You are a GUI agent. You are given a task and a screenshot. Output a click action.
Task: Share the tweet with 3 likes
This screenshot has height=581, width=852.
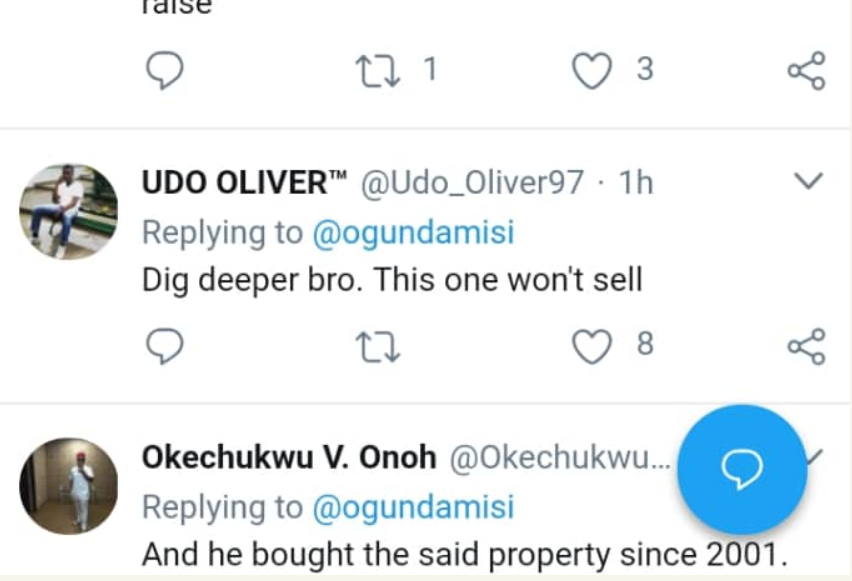806,71
